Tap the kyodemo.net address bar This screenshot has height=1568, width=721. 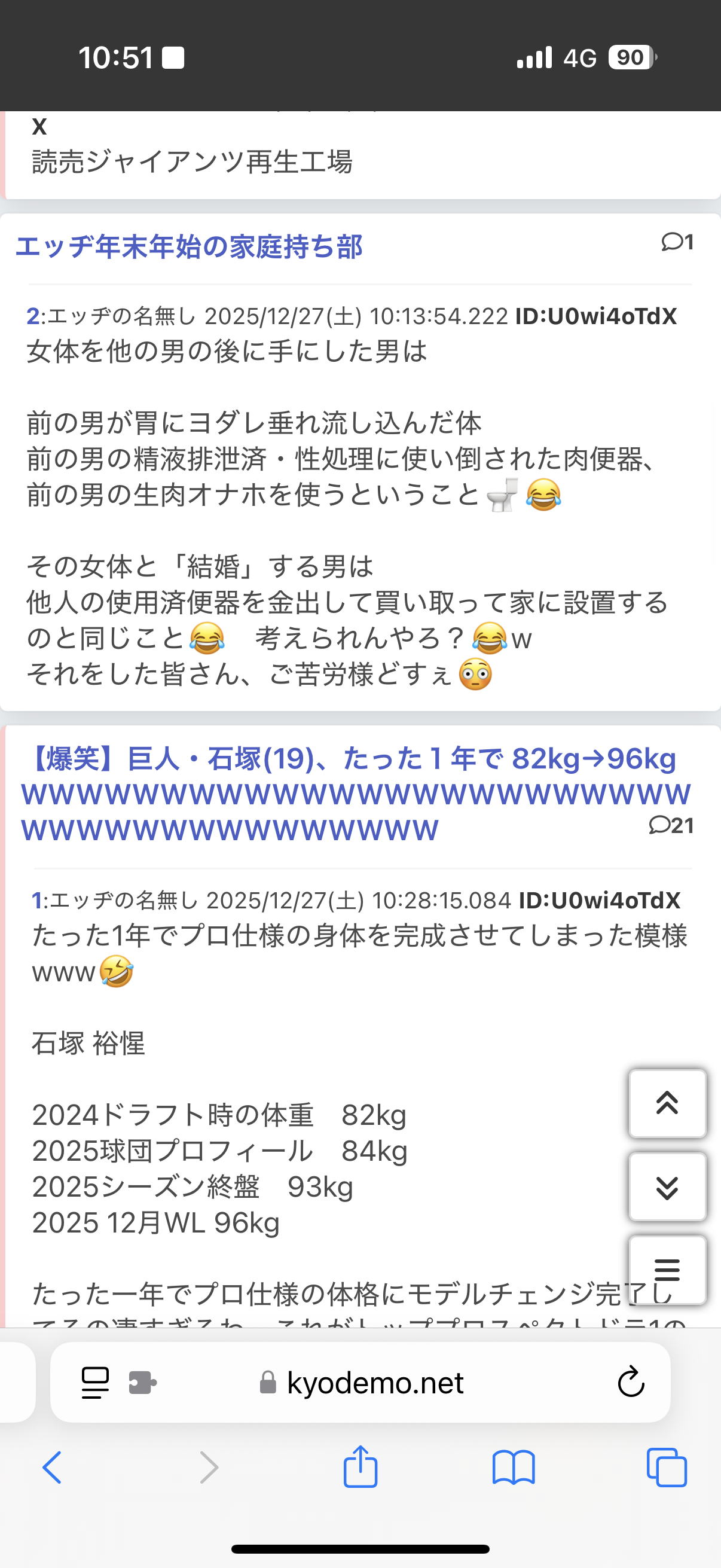[374, 1383]
